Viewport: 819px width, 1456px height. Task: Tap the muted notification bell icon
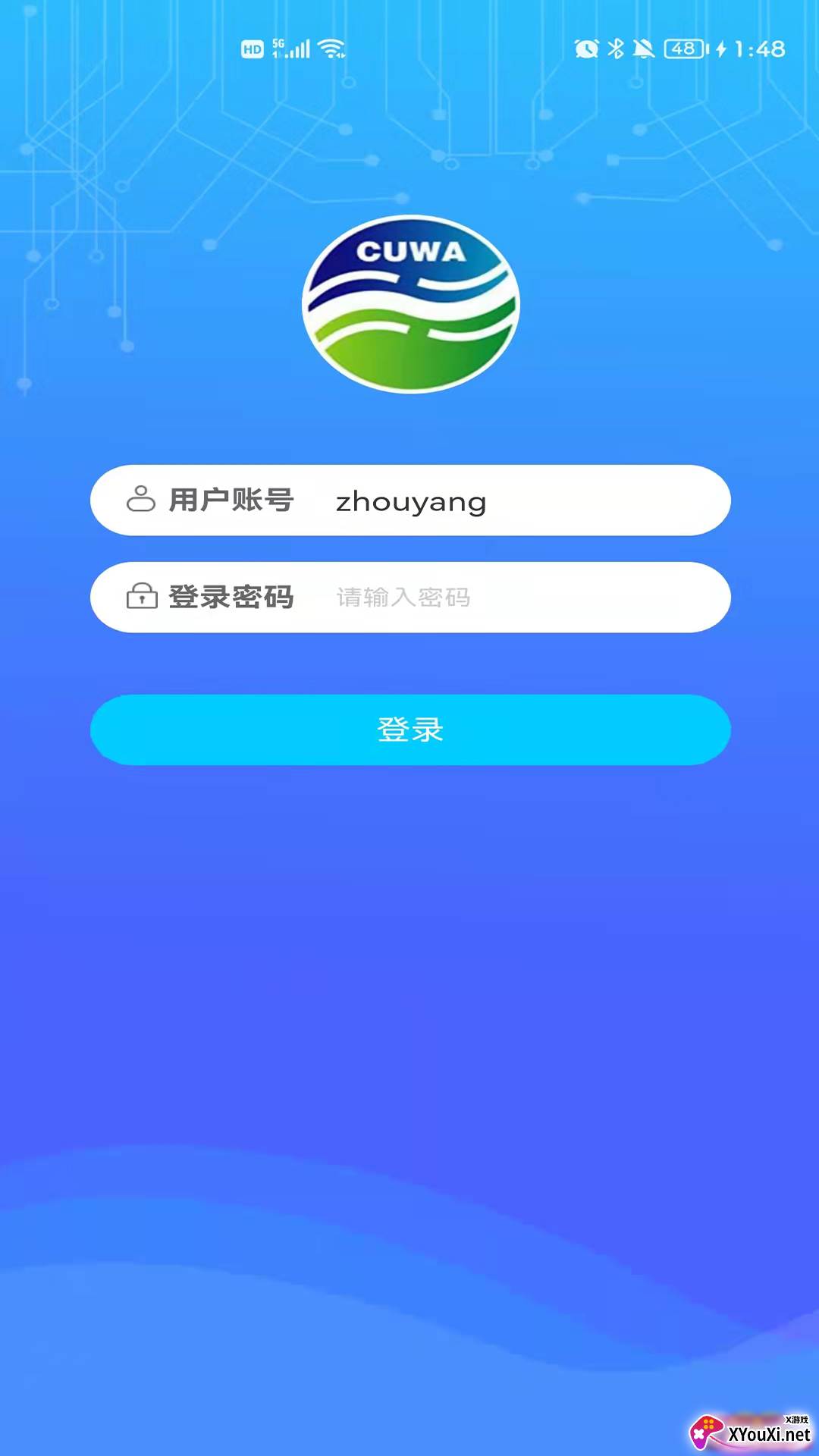click(x=643, y=48)
